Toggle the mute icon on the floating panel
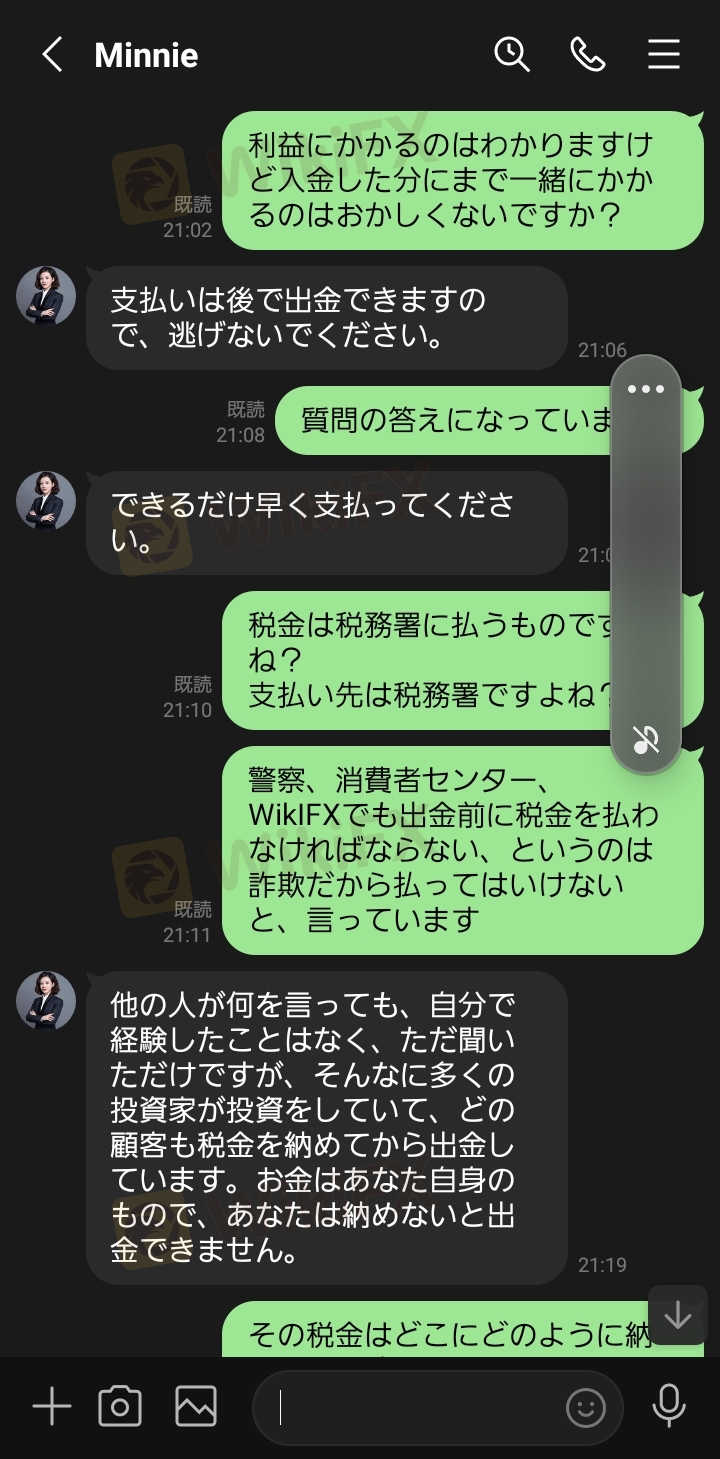 point(646,740)
